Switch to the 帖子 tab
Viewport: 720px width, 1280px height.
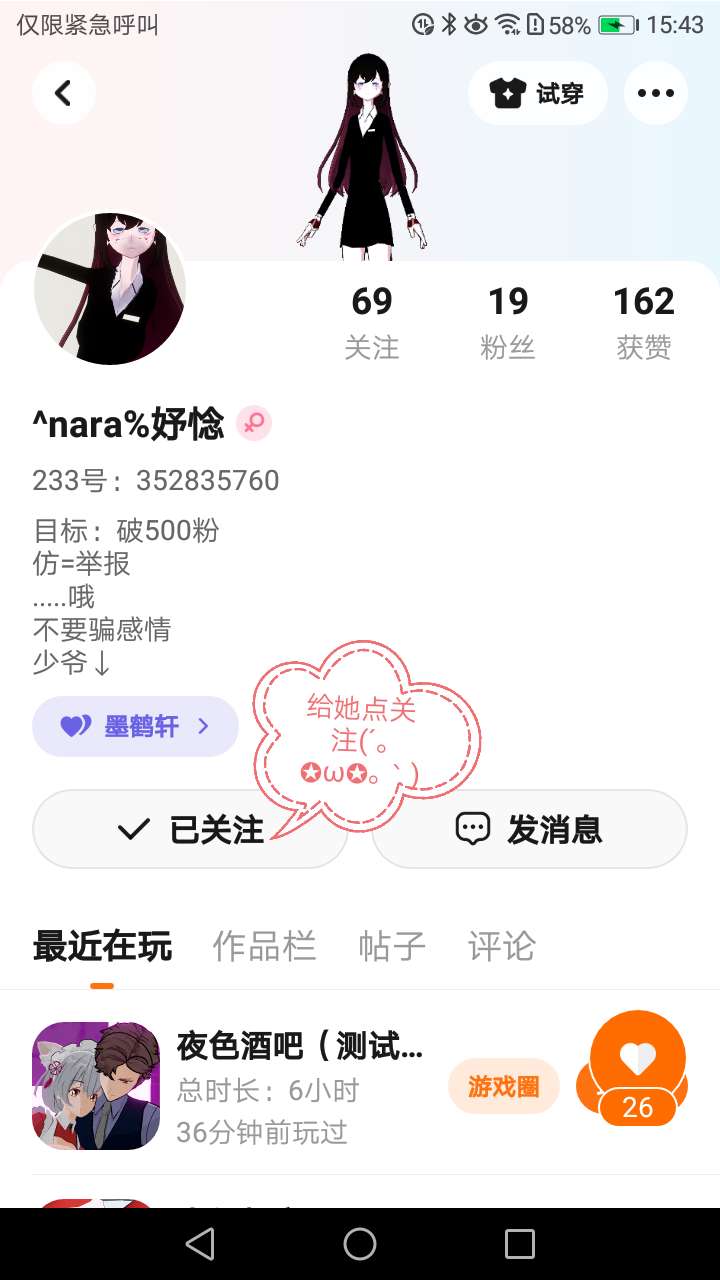pos(392,946)
